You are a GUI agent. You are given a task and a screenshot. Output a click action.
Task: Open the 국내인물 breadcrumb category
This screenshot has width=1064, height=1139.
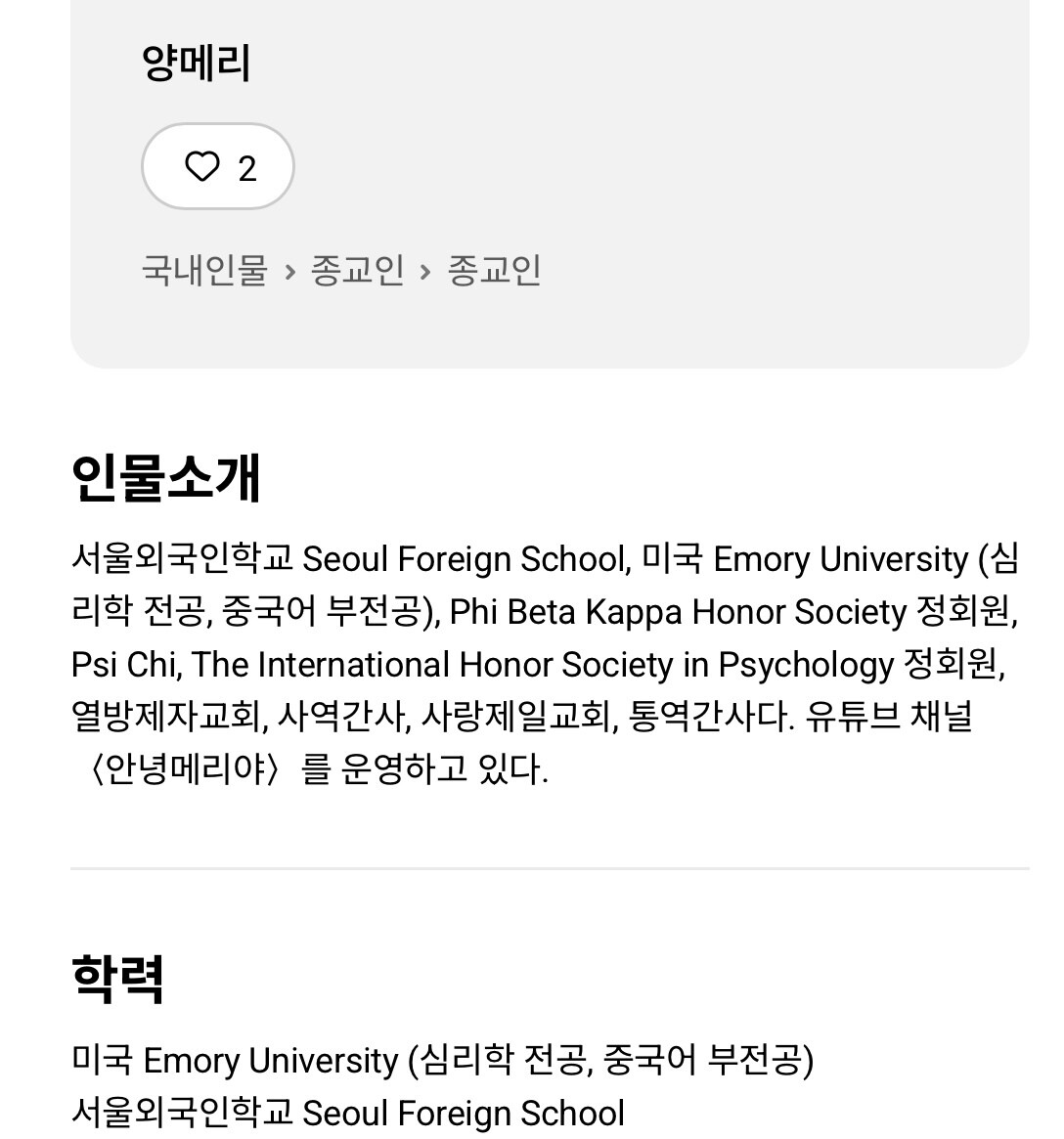point(205,270)
